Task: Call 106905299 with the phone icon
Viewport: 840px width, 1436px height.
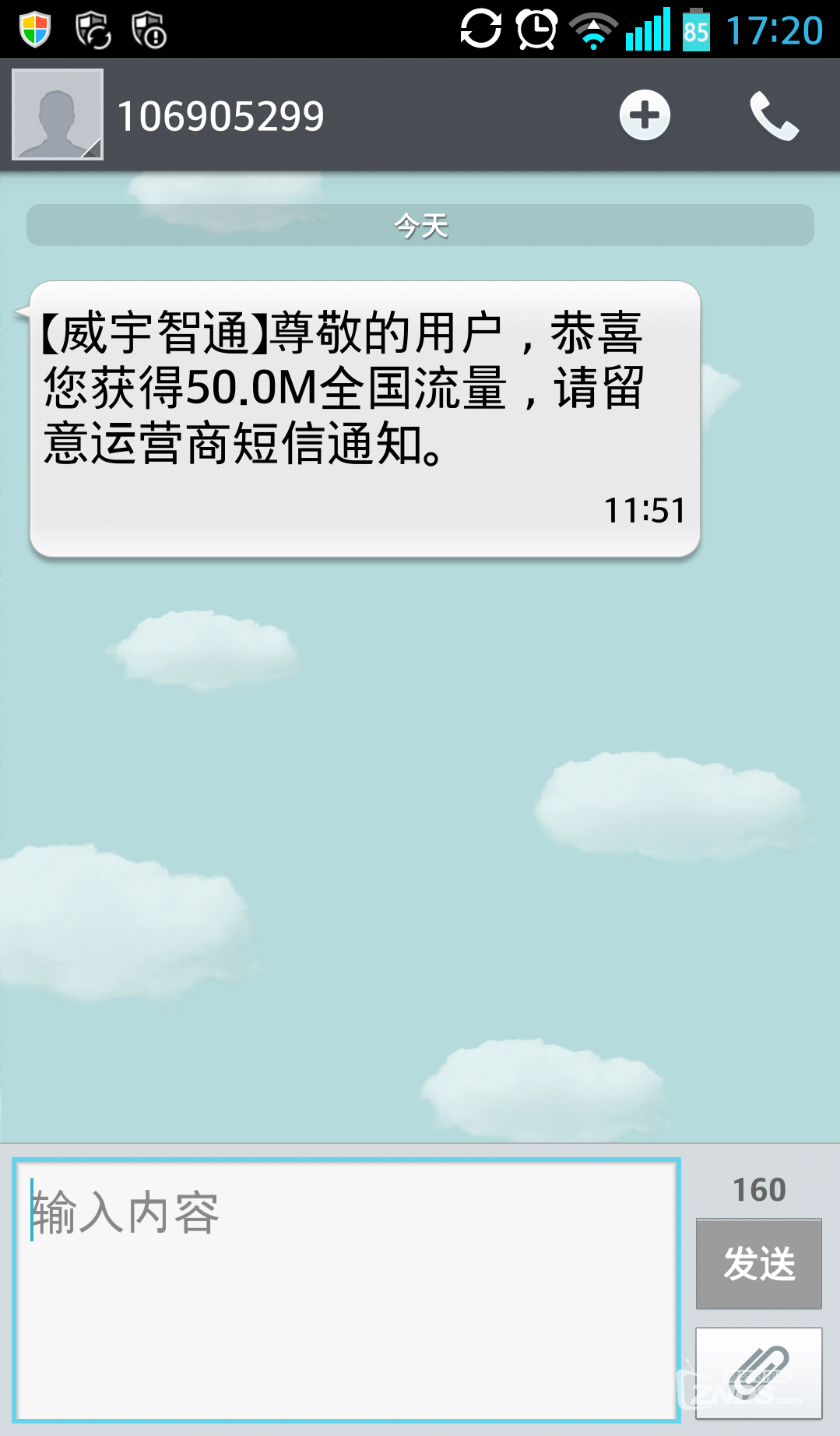Action: click(773, 116)
